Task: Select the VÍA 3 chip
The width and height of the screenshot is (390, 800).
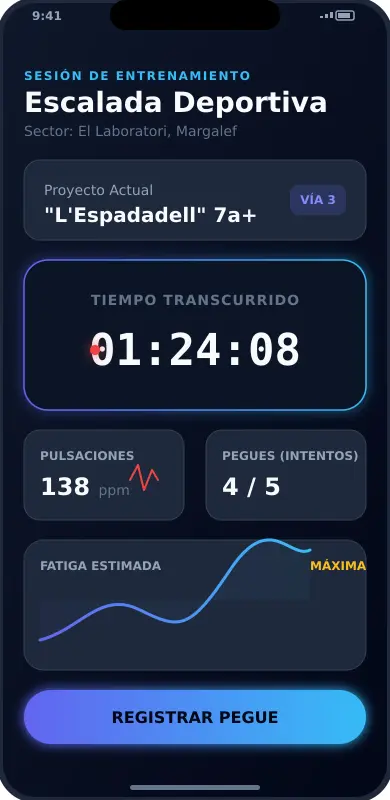Action: [318, 199]
